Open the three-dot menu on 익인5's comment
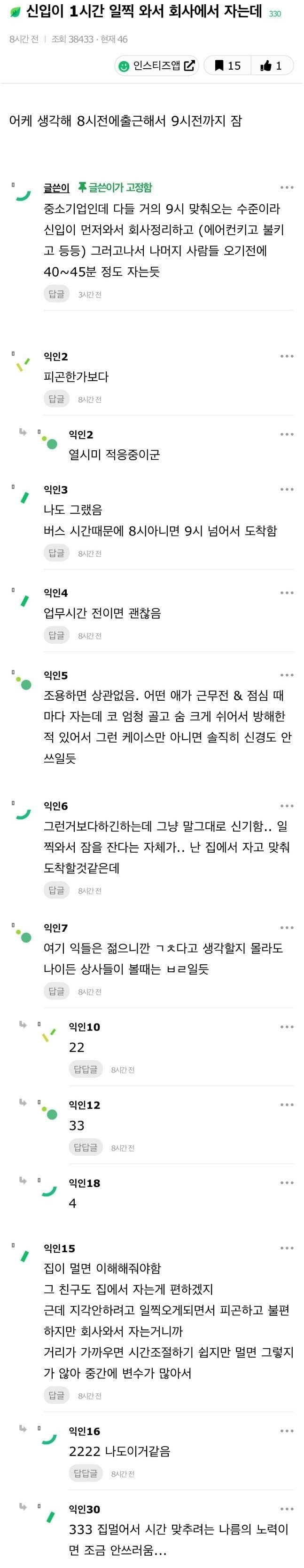The width and height of the screenshot is (304, 1568). coord(286,675)
